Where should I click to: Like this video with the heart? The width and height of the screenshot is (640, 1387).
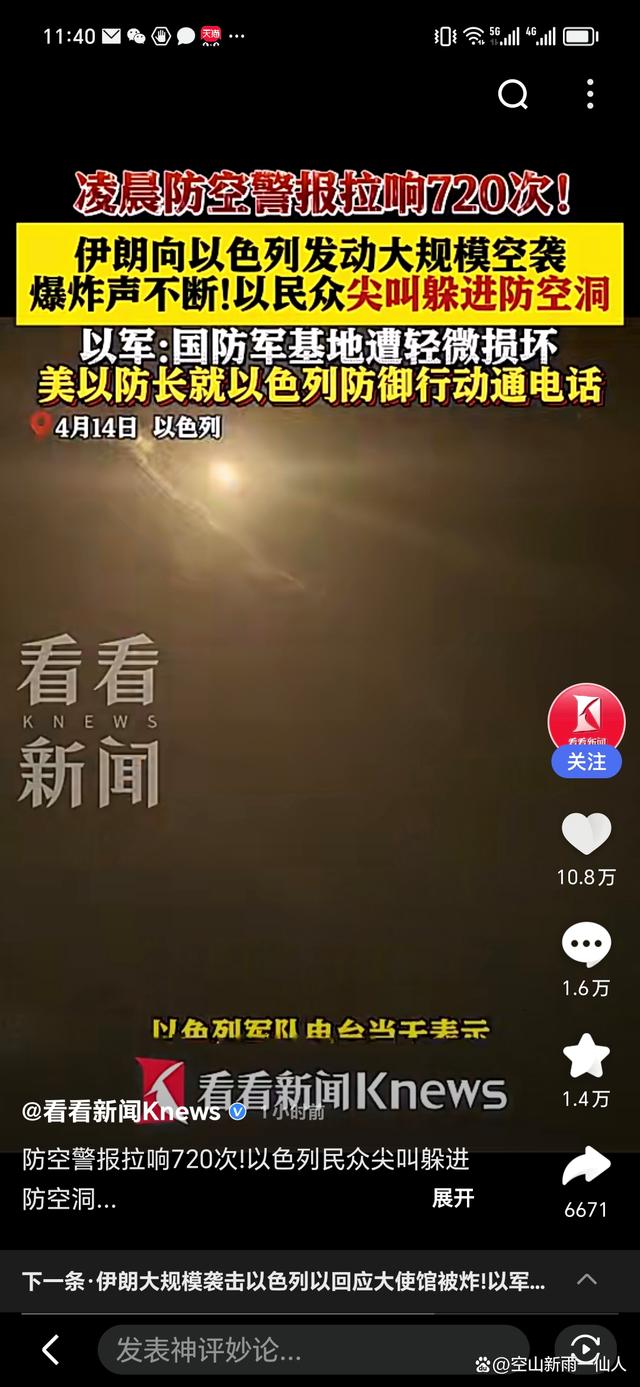(x=586, y=835)
